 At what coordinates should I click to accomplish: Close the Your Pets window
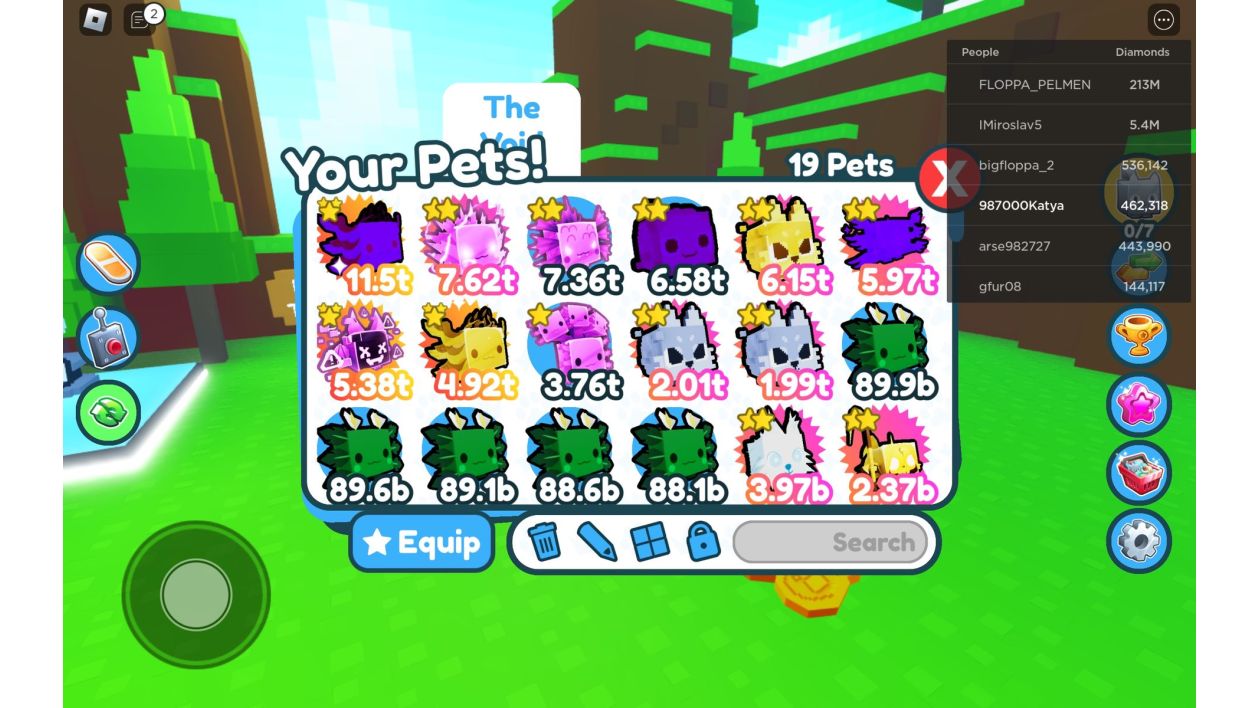click(x=947, y=178)
